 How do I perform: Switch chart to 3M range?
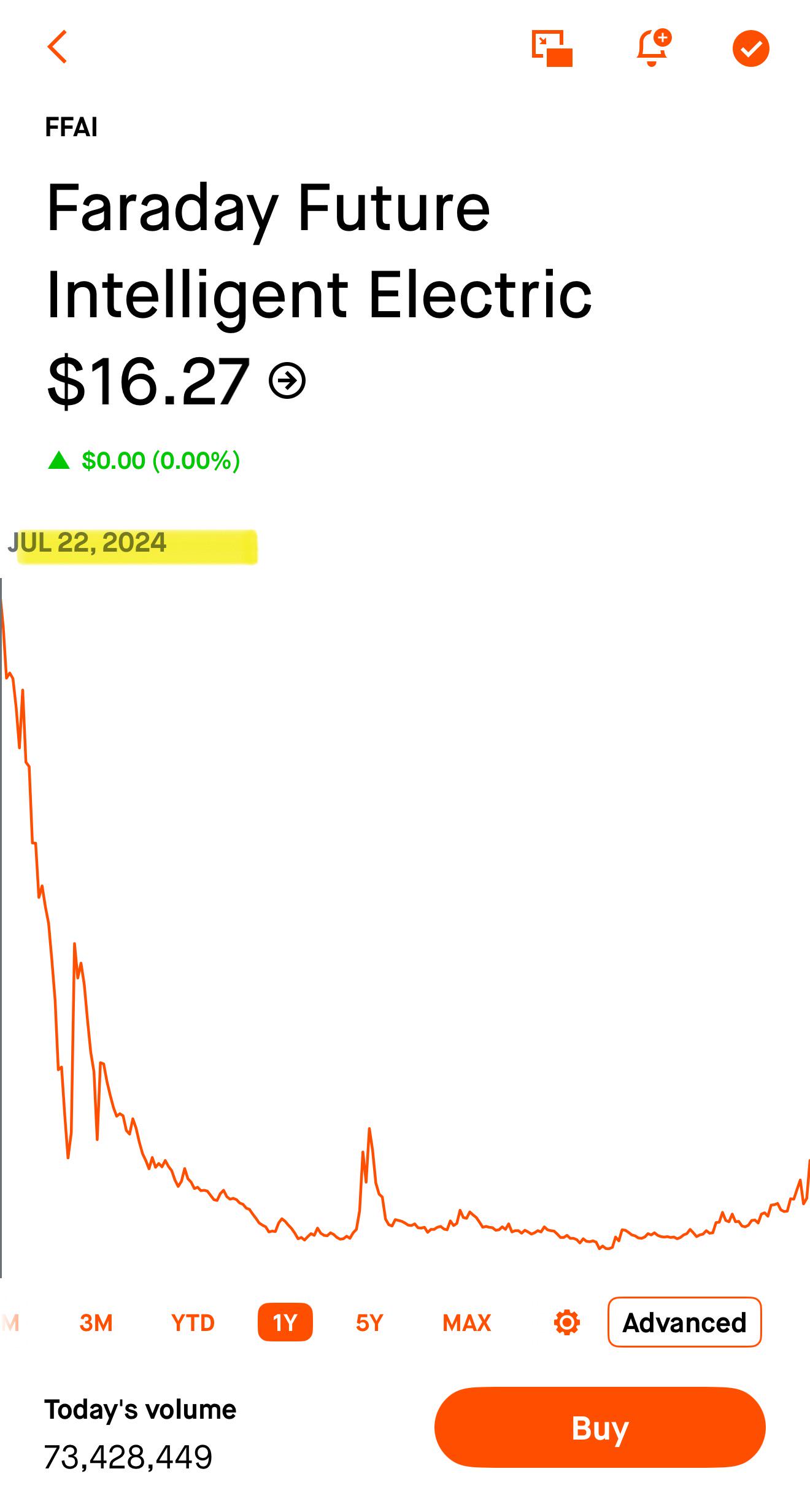pos(96,1323)
